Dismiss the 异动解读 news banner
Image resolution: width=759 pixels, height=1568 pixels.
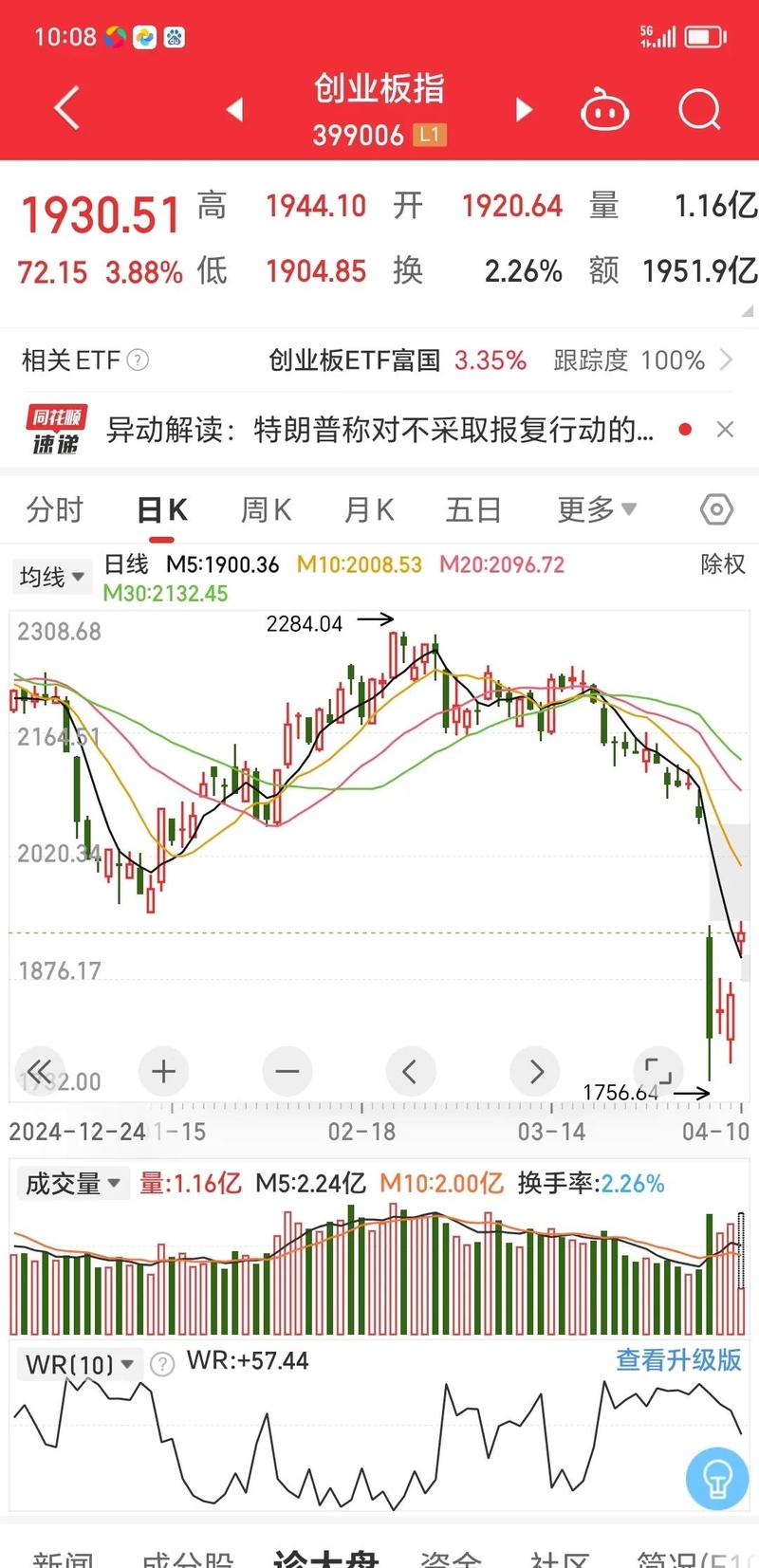pyautogui.click(x=725, y=430)
